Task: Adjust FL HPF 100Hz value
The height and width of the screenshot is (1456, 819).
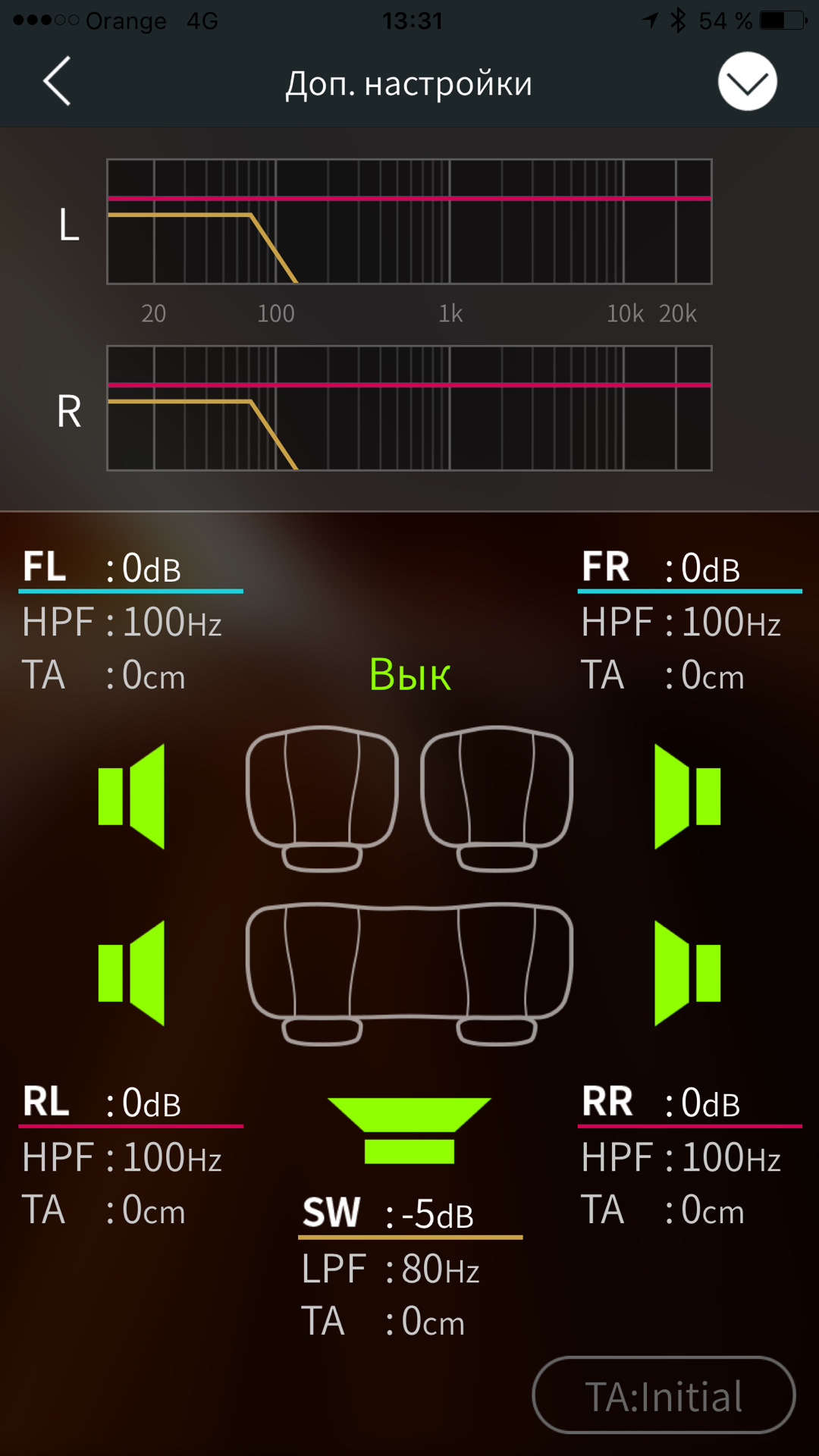Action: pyautogui.click(x=123, y=623)
